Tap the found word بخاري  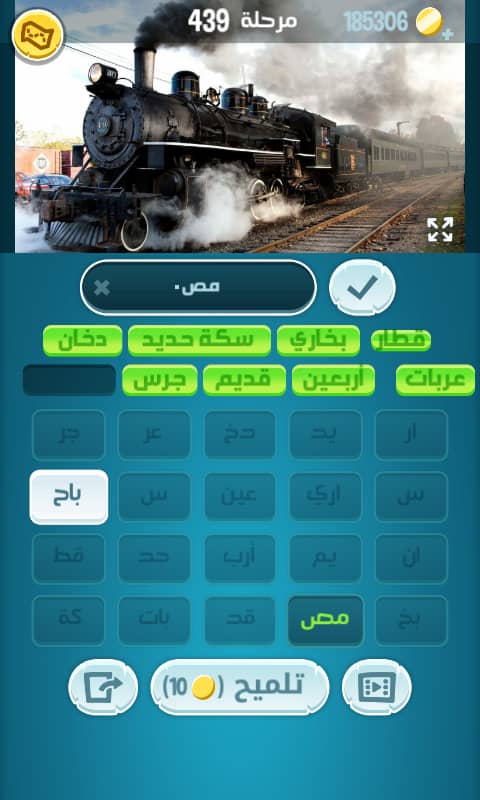point(318,340)
